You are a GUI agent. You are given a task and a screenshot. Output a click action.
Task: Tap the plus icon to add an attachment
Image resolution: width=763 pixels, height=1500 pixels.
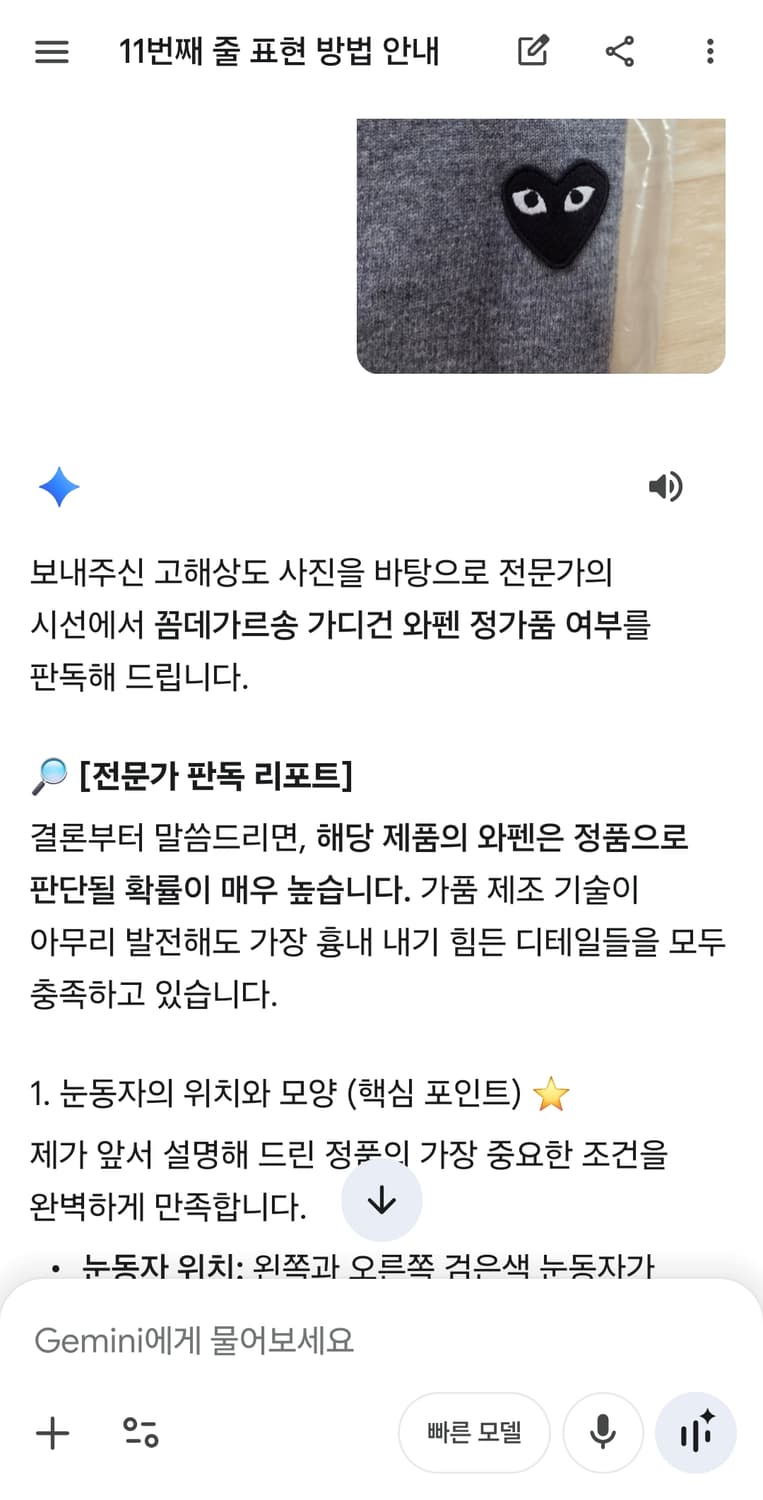(51, 1433)
